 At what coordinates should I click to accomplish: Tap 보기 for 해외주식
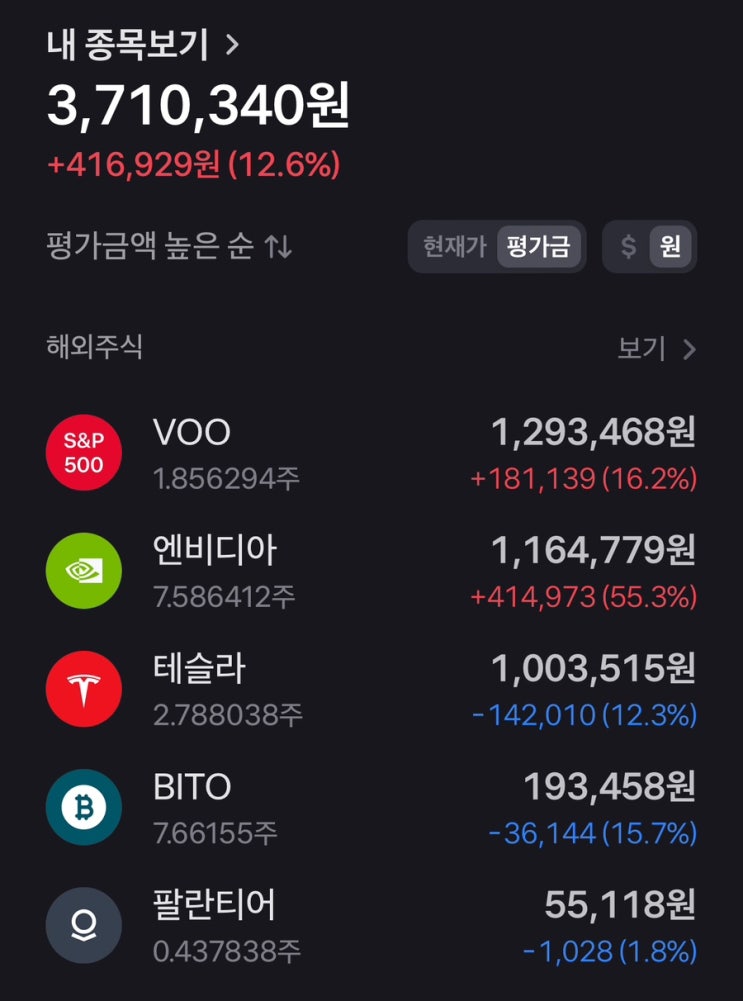click(656, 349)
